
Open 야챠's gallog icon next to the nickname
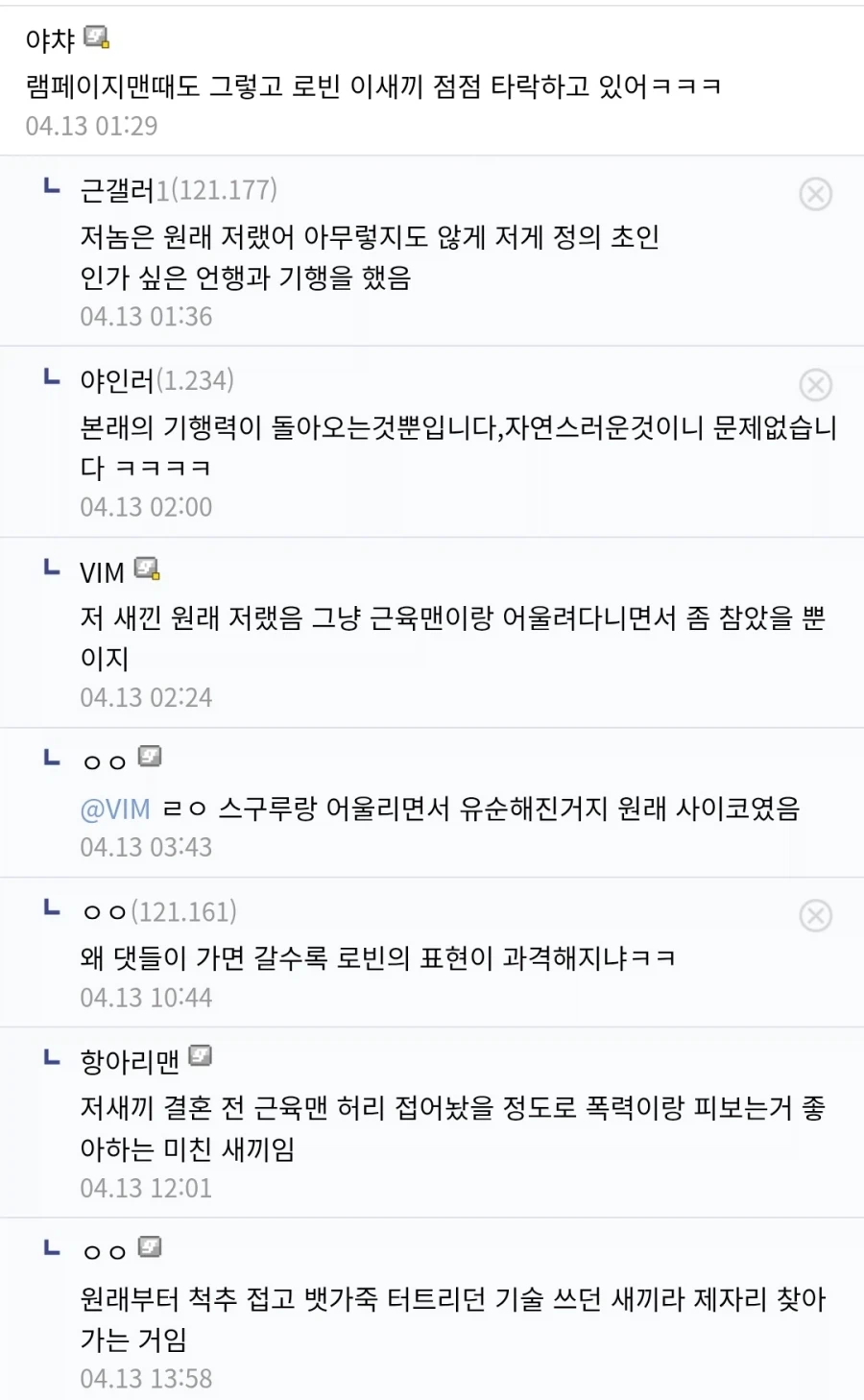click(x=97, y=36)
